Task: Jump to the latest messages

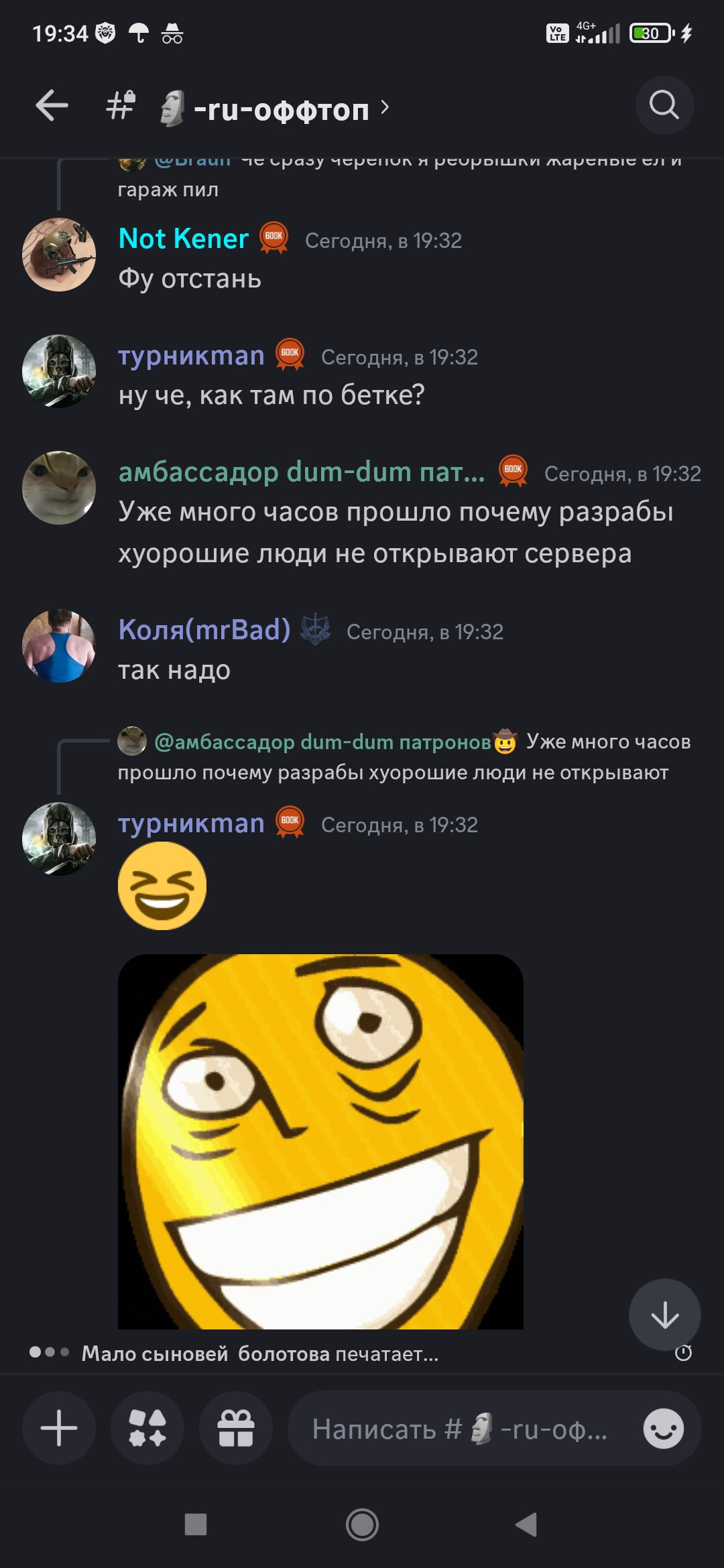Action: point(664,1315)
